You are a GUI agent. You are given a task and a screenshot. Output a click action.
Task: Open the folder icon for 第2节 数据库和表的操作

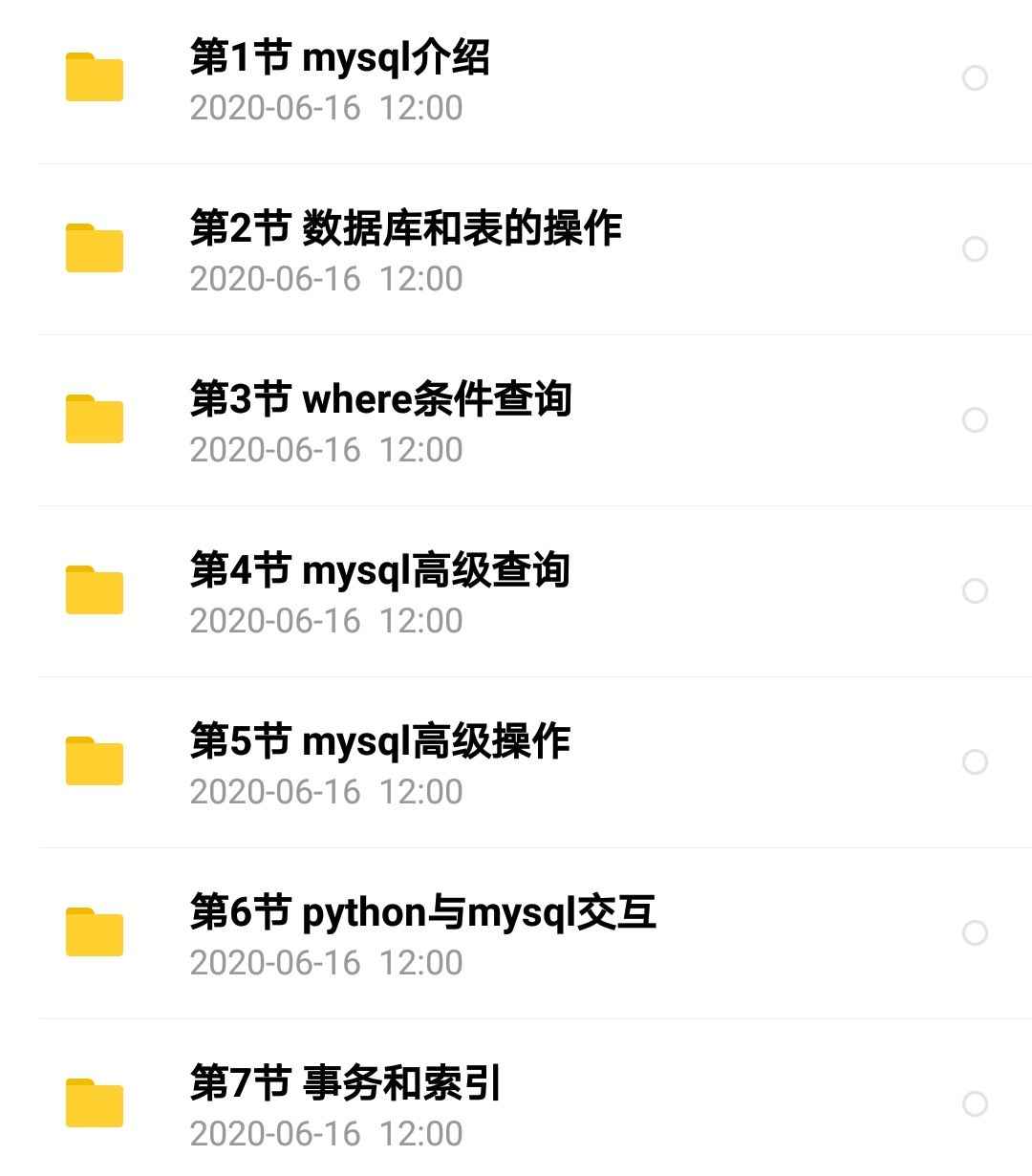coord(94,248)
